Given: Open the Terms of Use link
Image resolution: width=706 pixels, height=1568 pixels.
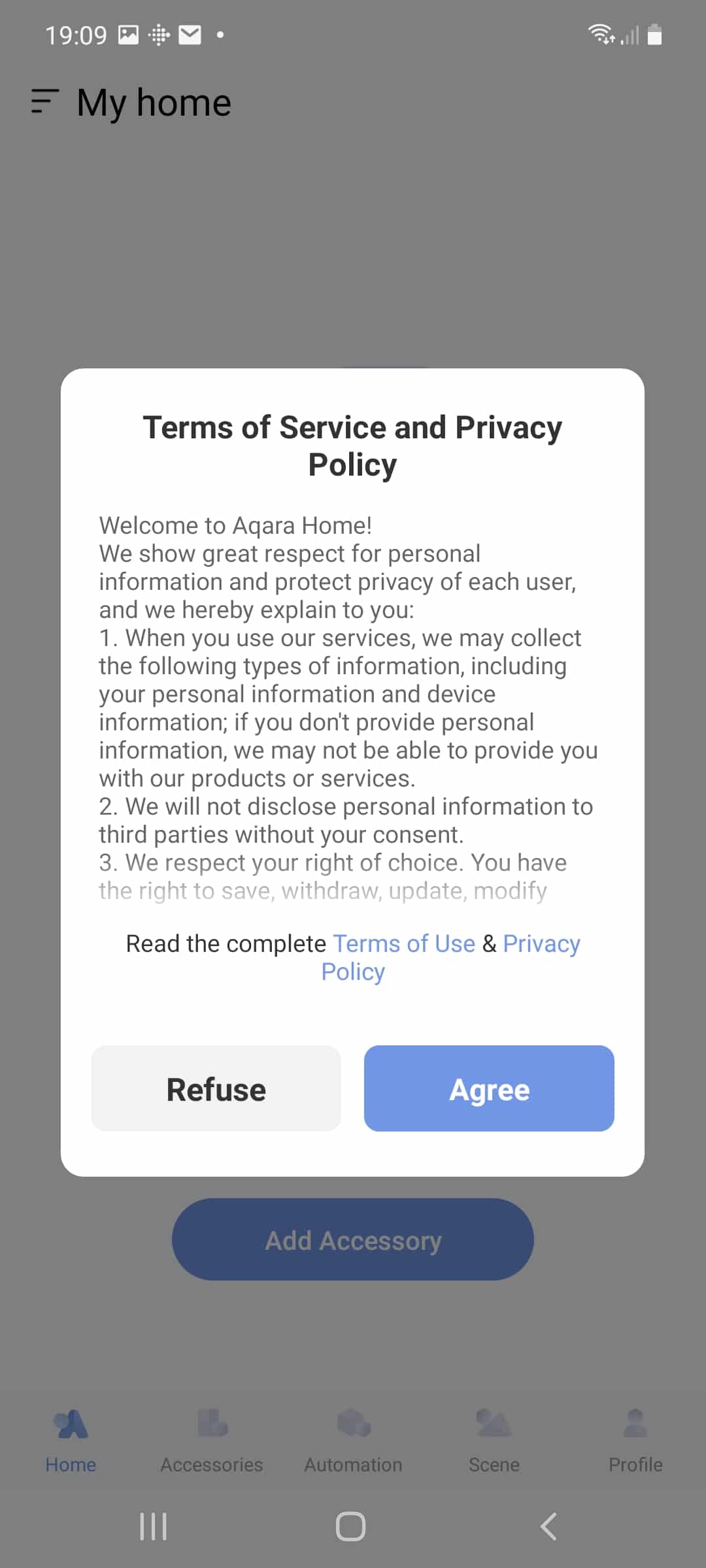Looking at the screenshot, I should 404,943.
